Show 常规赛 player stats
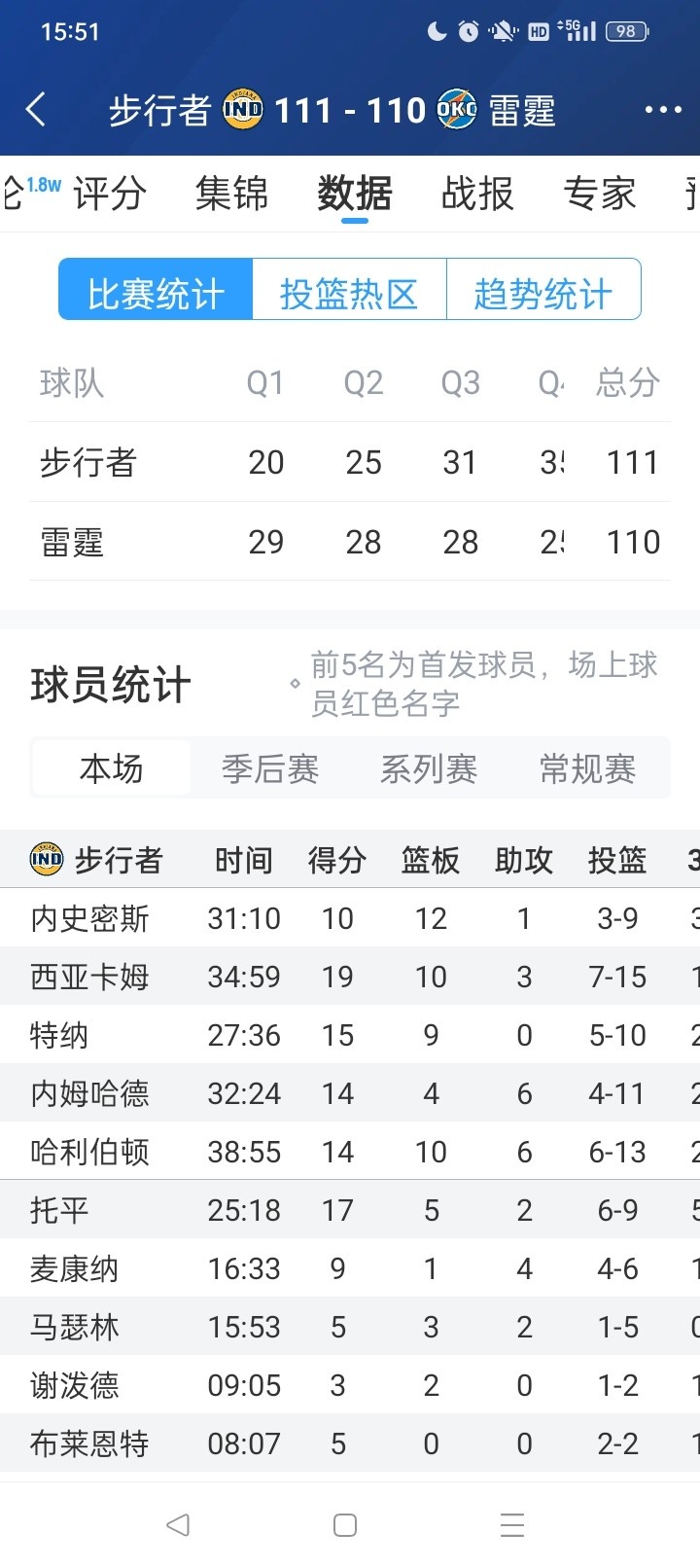 click(x=587, y=769)
